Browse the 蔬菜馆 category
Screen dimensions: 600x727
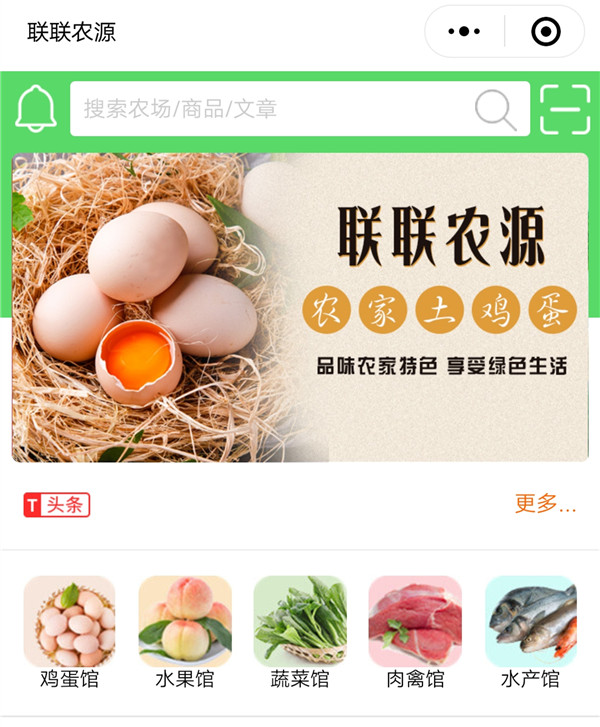click(x=300, y=632)
